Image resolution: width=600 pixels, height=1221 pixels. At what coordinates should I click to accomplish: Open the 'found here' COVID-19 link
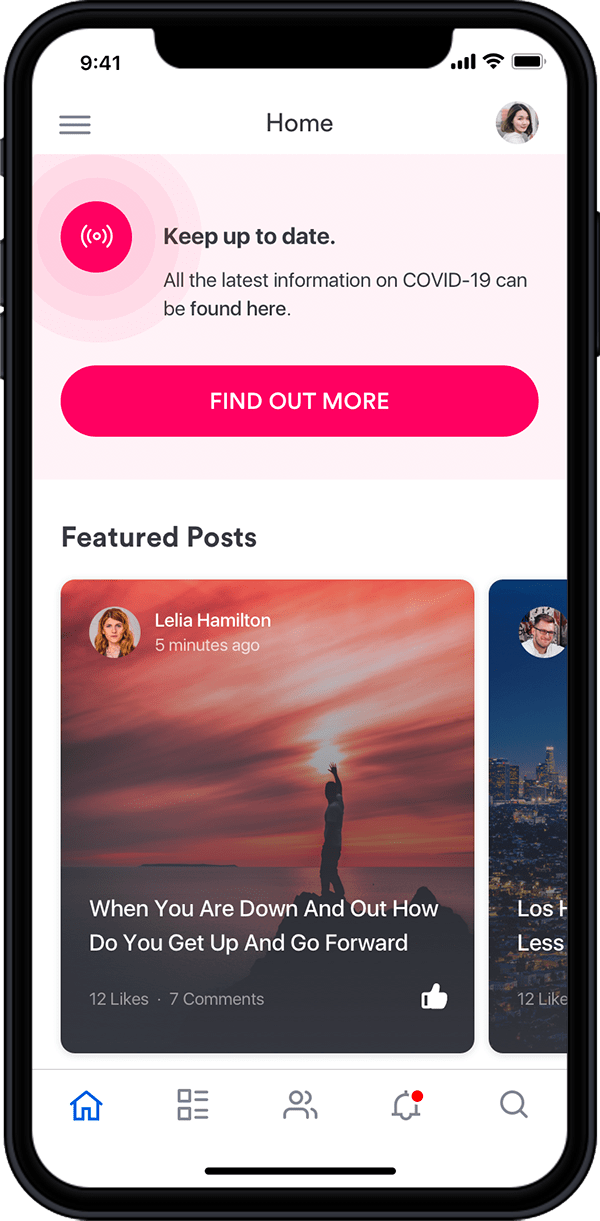[239, 309]
